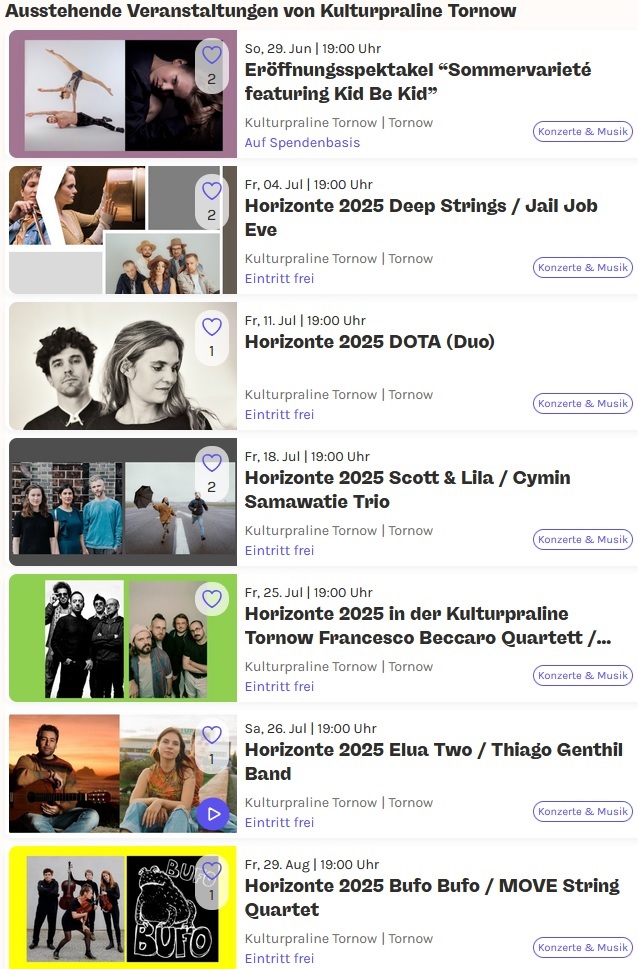Open the Francesco Beccaro Quartett event card
The width and height of the screenshot is (638, 969).
tap(427, 625)
